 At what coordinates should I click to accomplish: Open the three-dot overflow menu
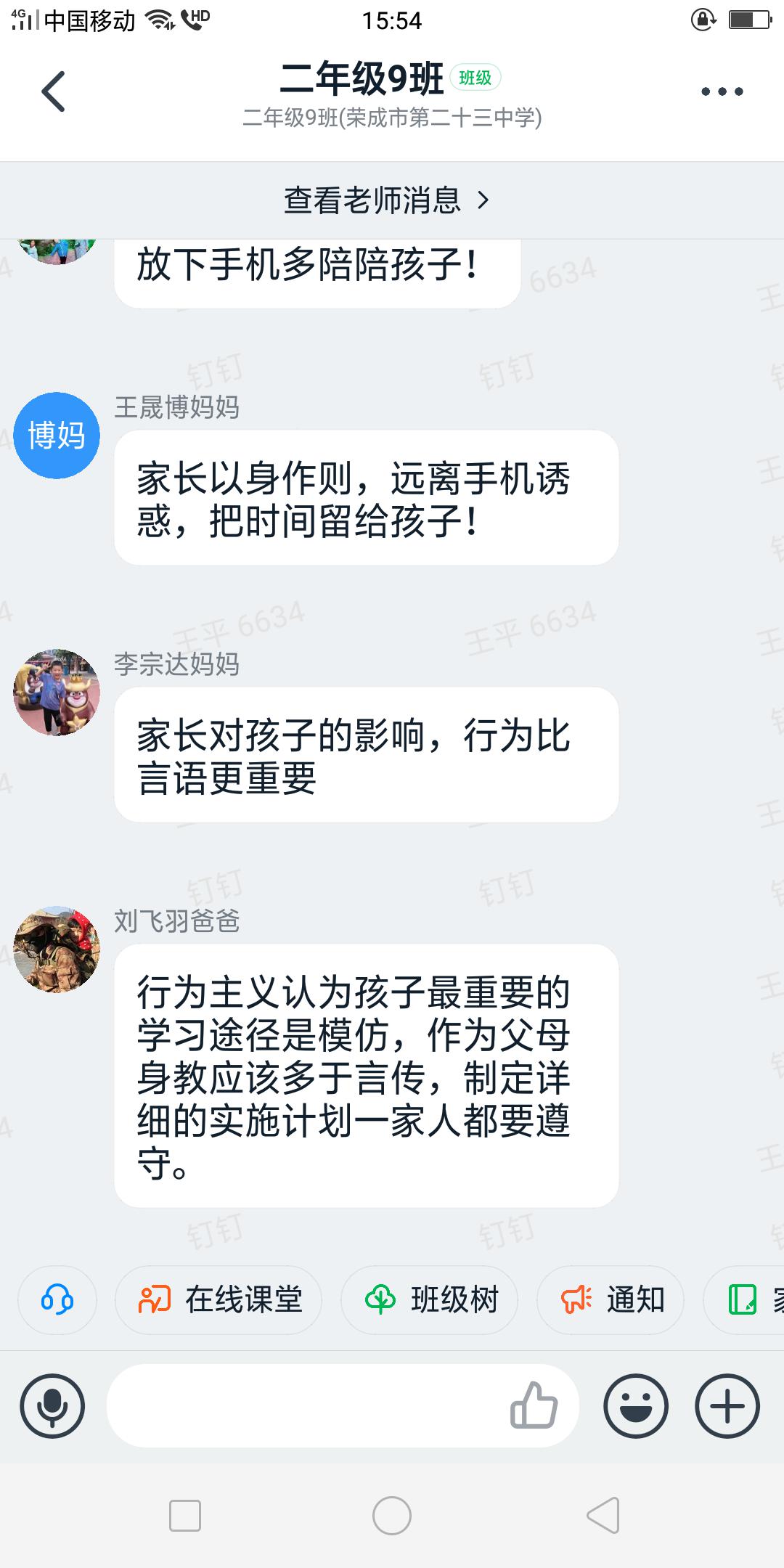[722, 91]
